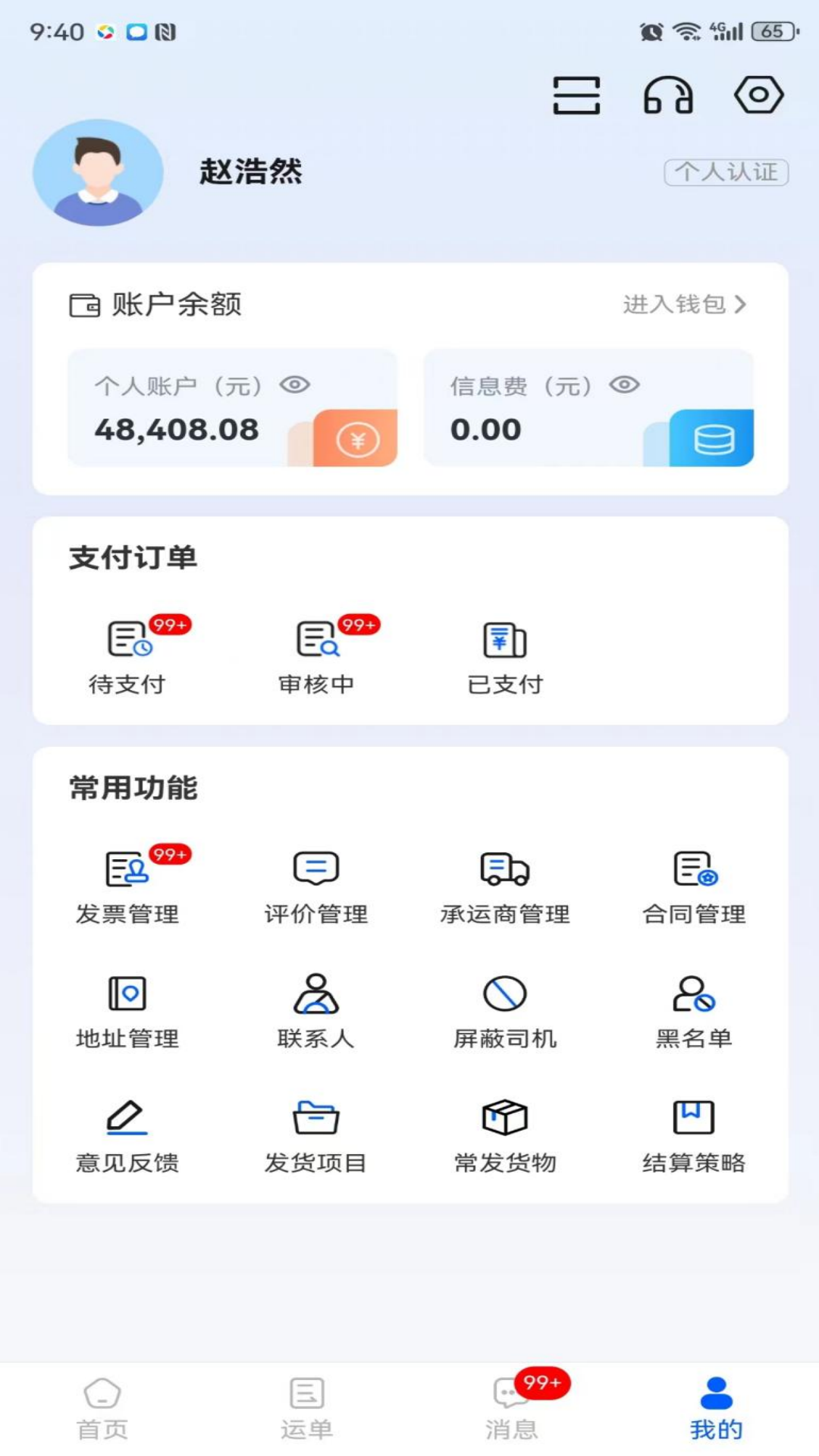Expand 进入钱包 wallet entry
The width and height of the screenshot is (819, 1456).
(684, 303)
